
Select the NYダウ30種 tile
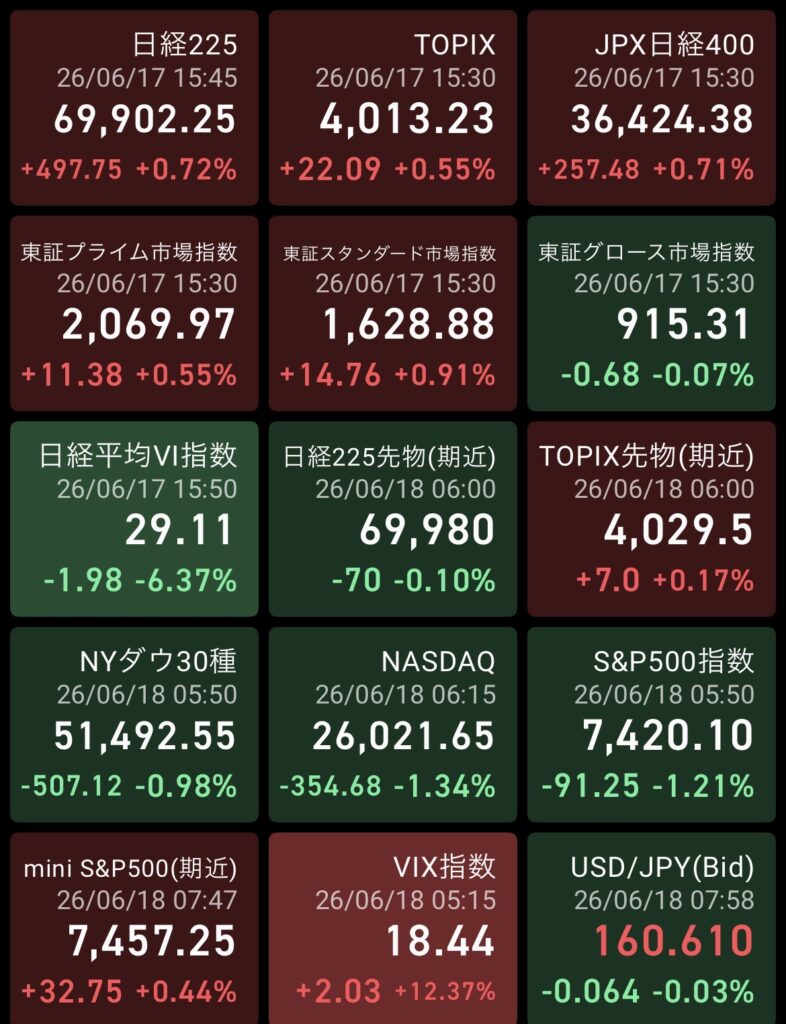[x=134, y=725]
